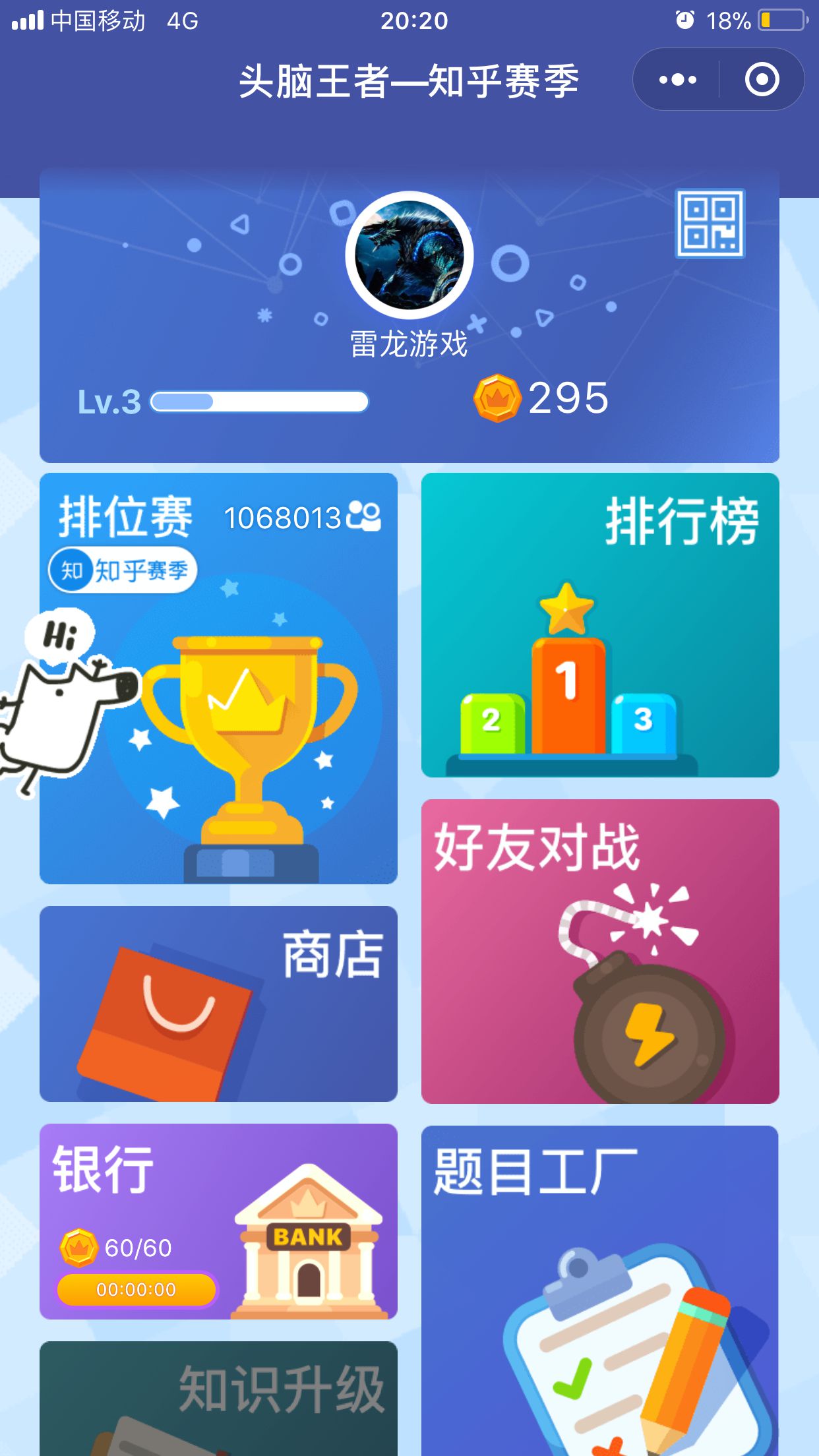Open the 知识升级 knowledge upgrade card

218,1399
